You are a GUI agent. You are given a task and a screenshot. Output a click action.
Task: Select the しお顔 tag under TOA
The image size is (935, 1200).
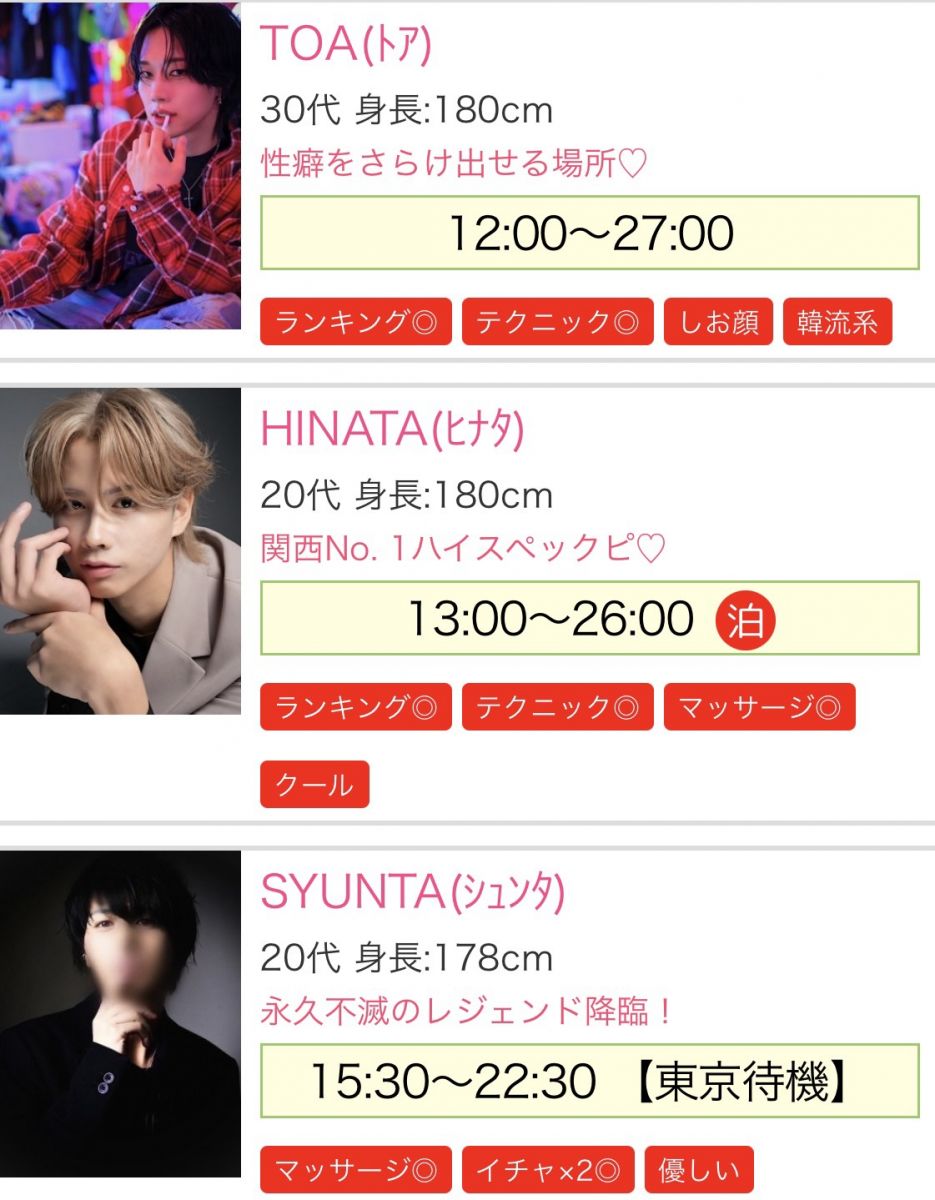pos(718,322)
